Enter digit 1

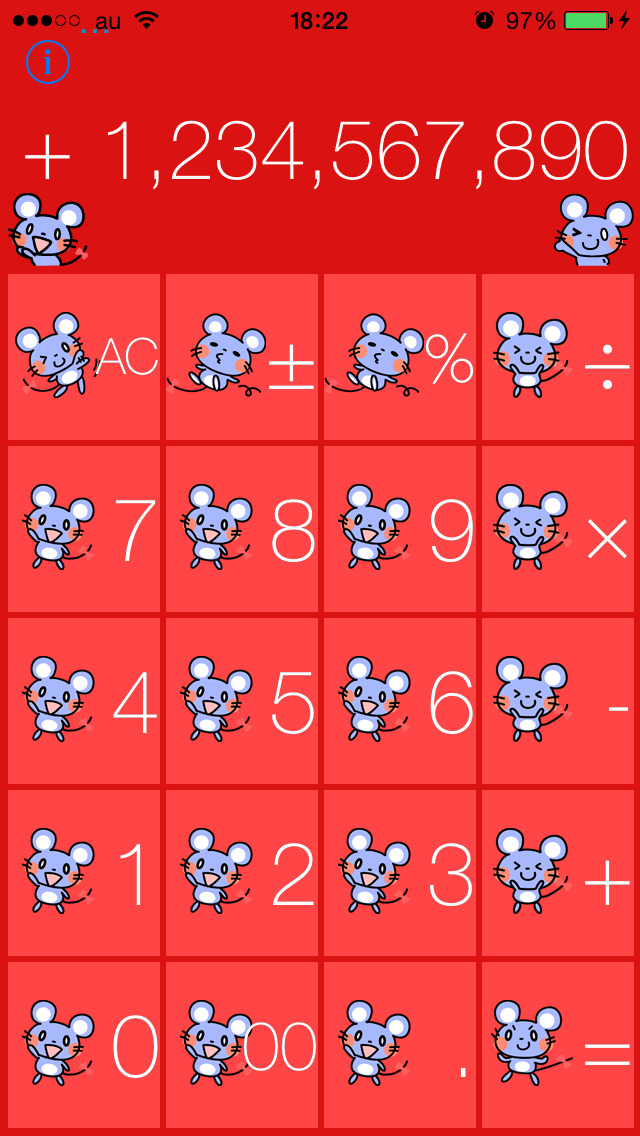click(84, 873)
